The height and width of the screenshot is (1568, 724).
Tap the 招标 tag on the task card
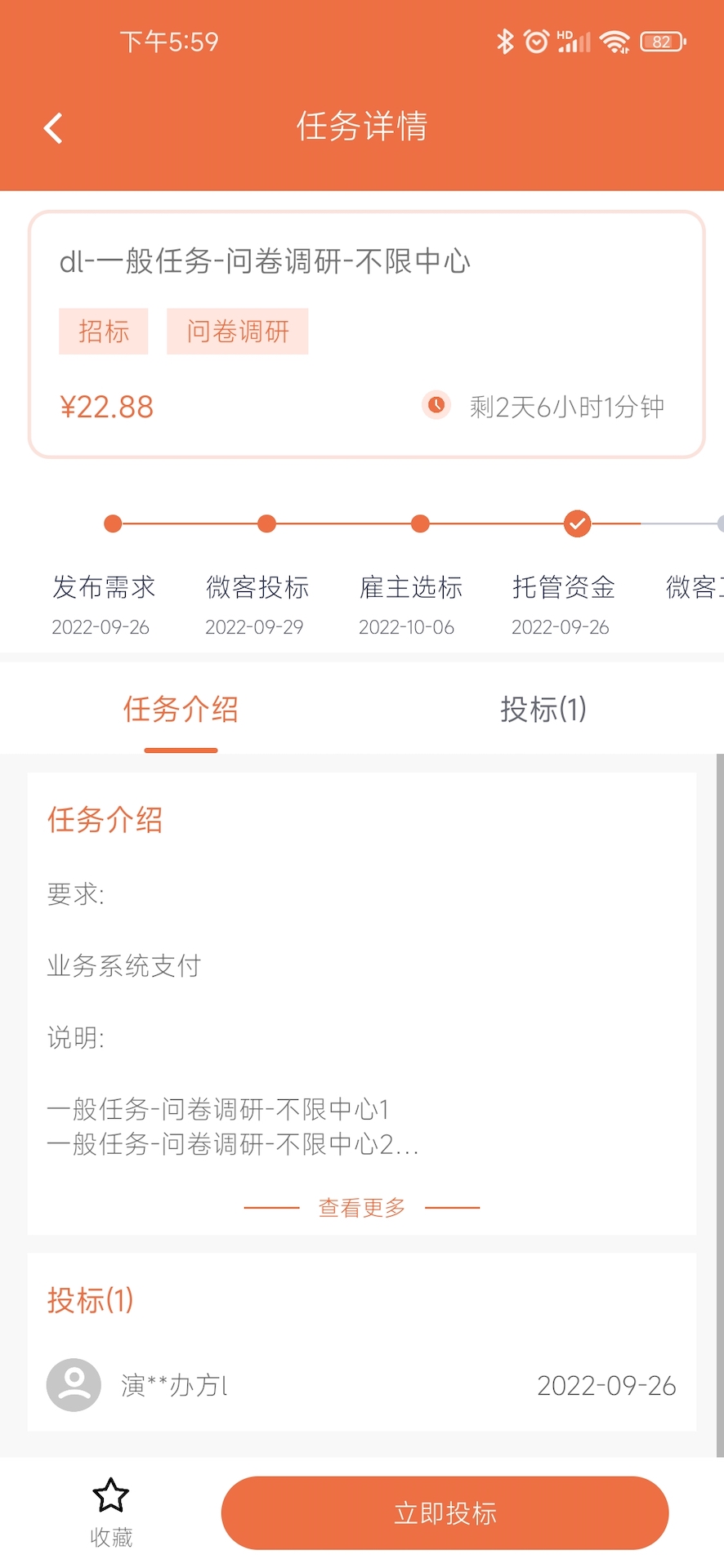[103, 331]
